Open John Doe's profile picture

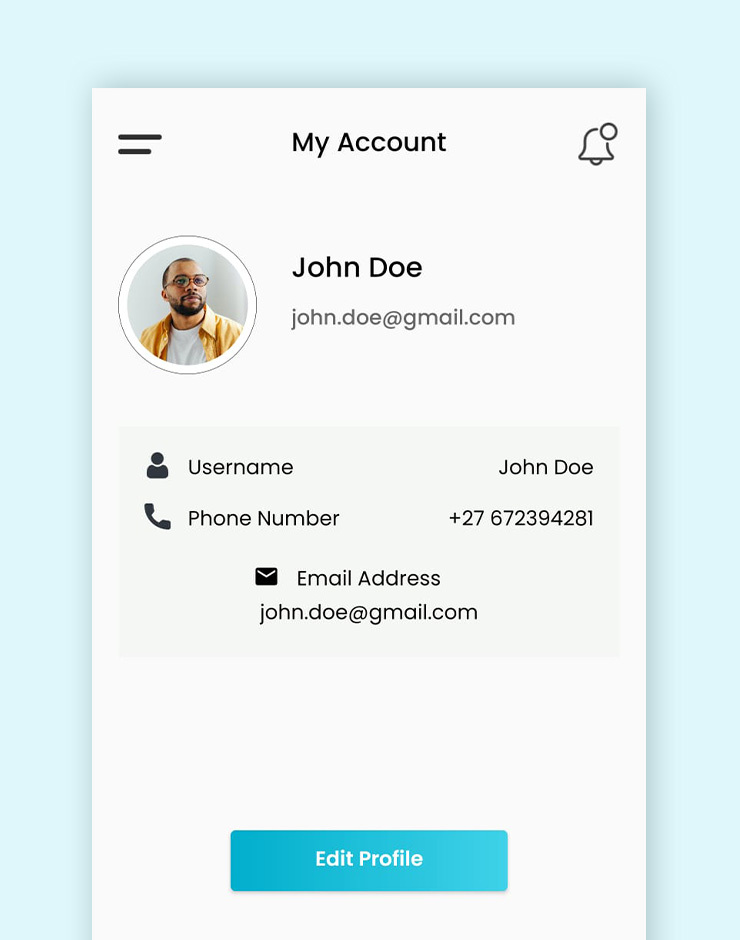pyautogui.click(x=187, y=305)
